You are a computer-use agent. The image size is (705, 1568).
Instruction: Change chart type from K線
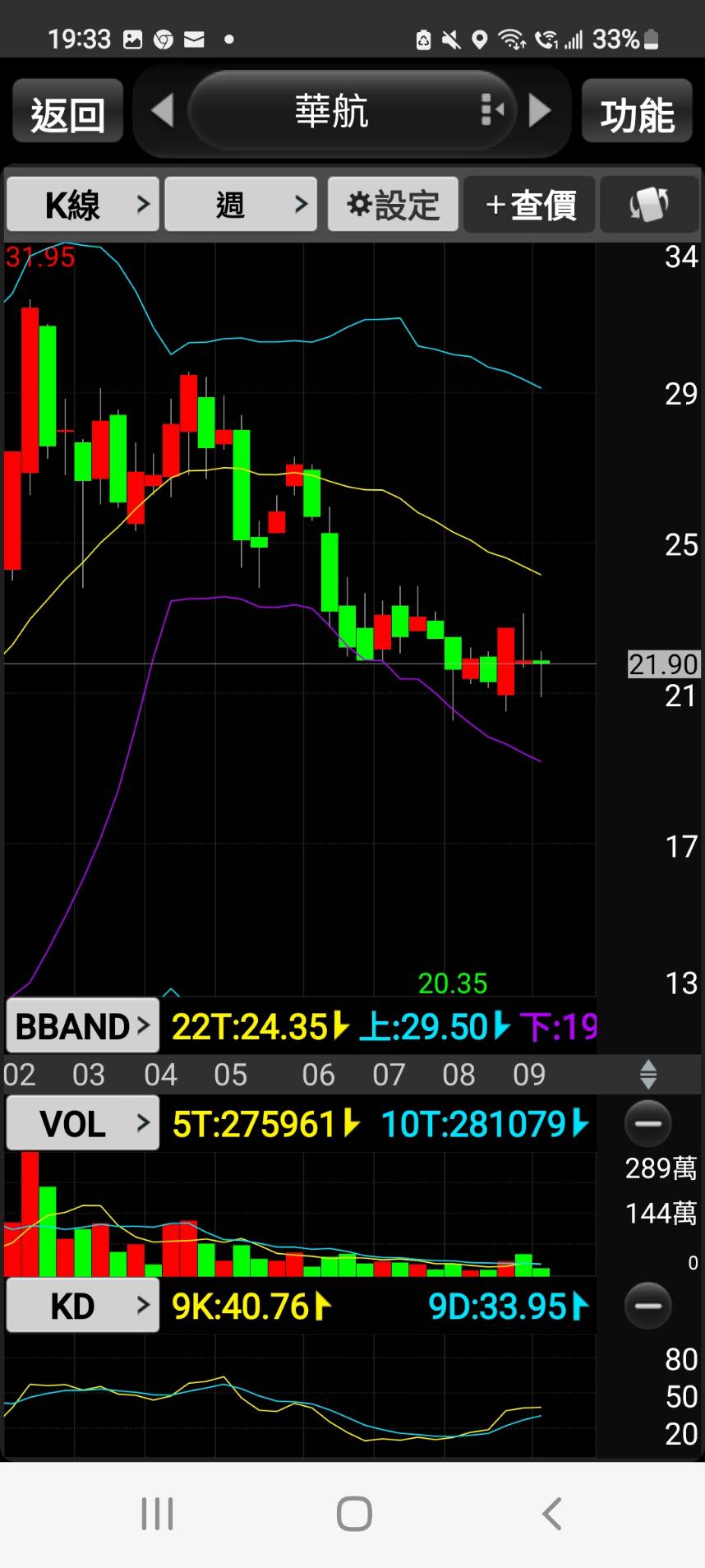[82, 204]
